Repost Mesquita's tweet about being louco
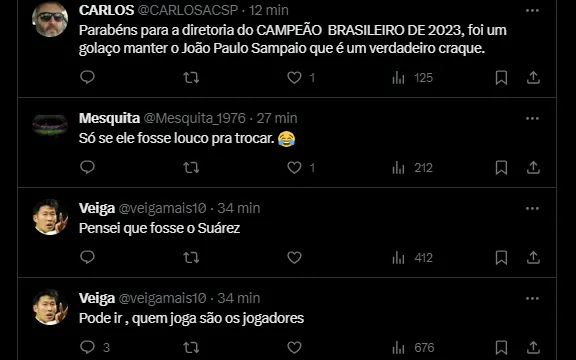 [191, 168]
